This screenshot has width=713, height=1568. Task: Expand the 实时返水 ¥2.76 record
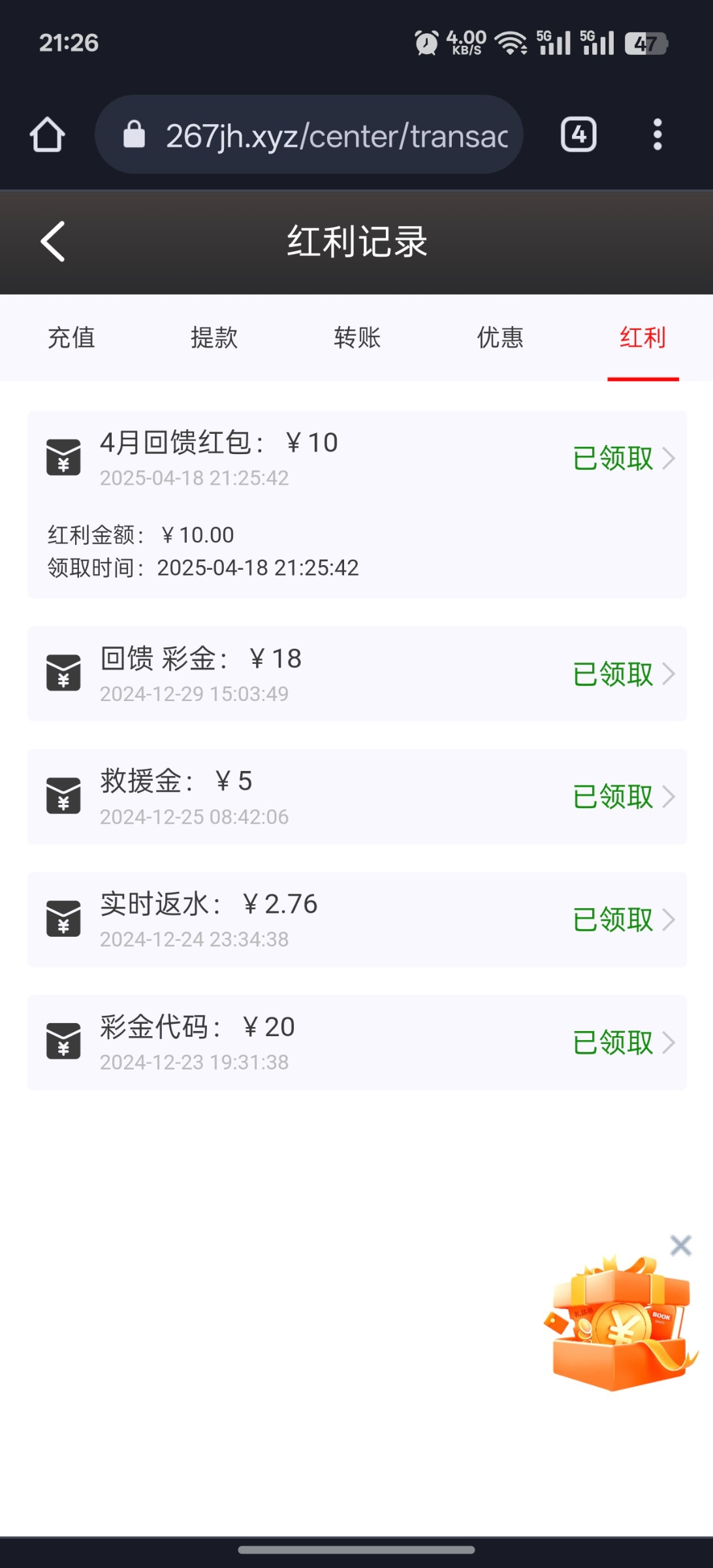(x=357, y=919)
